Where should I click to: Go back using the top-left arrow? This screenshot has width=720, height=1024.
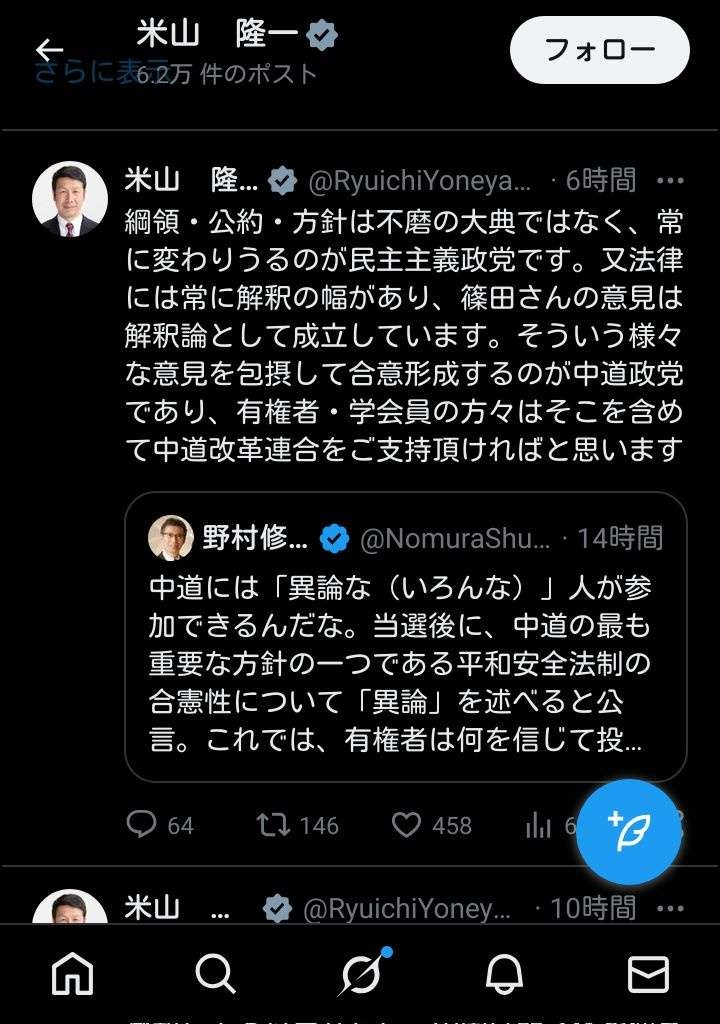click(x=48, y=49)
